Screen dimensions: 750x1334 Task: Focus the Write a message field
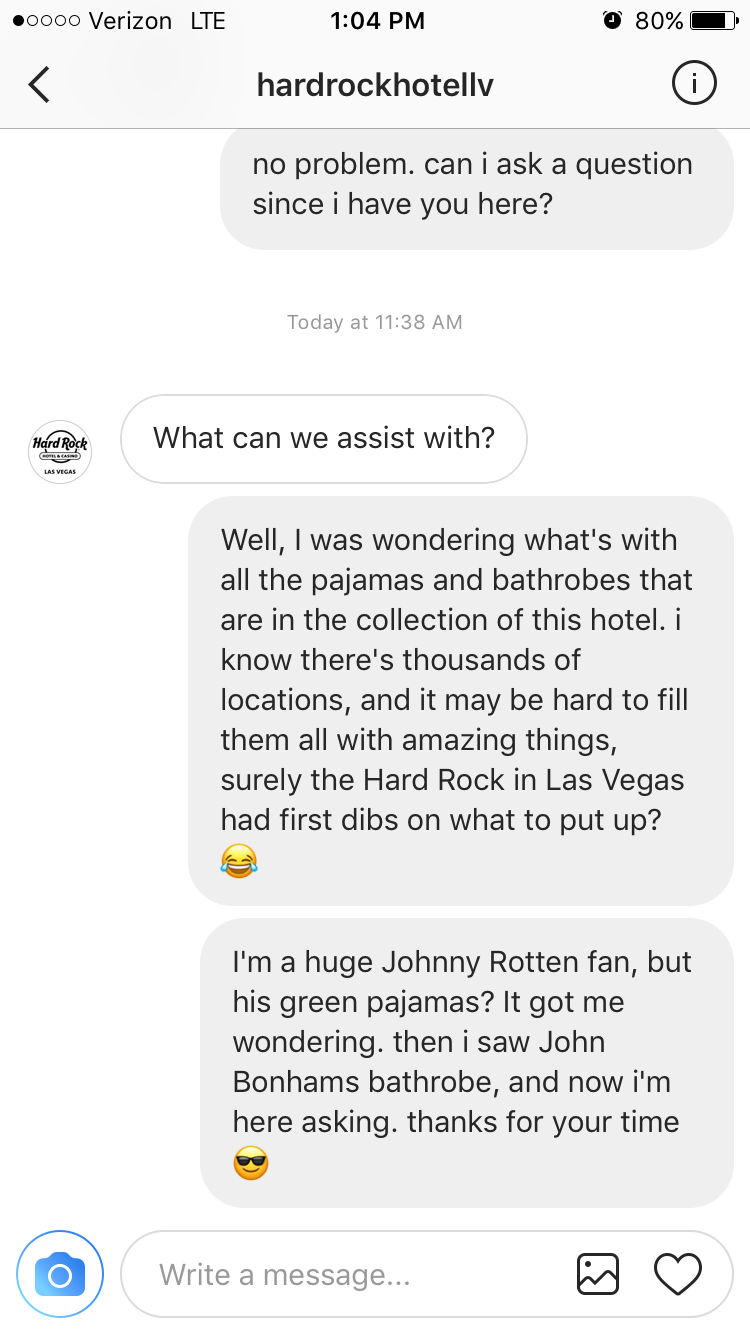pyautogui.click(x=340, y=1274)
